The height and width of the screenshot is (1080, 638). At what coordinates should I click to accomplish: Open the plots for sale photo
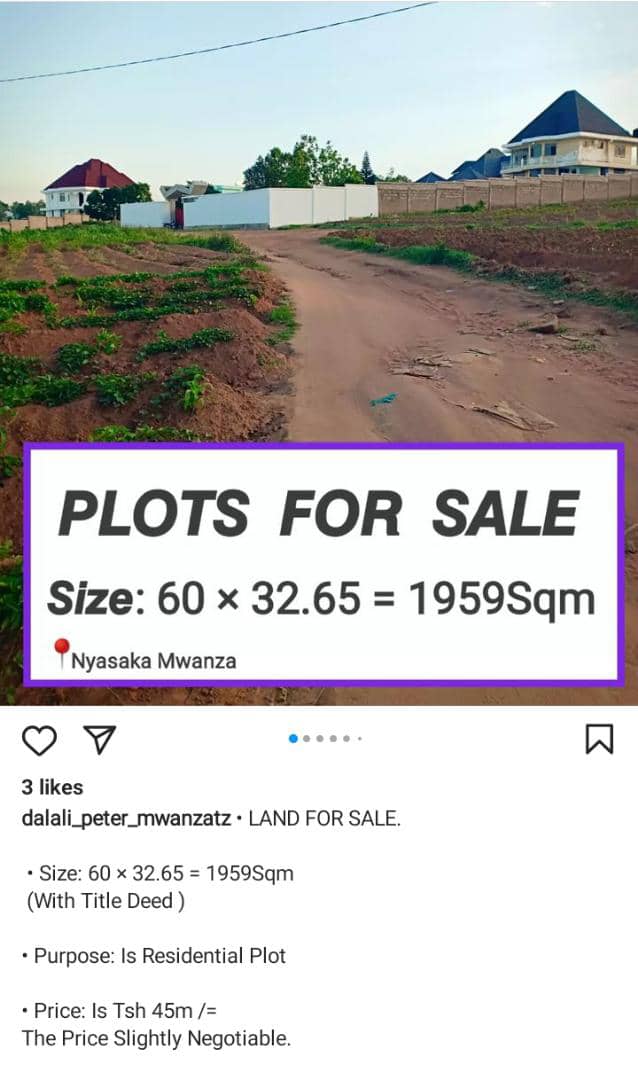319,353
